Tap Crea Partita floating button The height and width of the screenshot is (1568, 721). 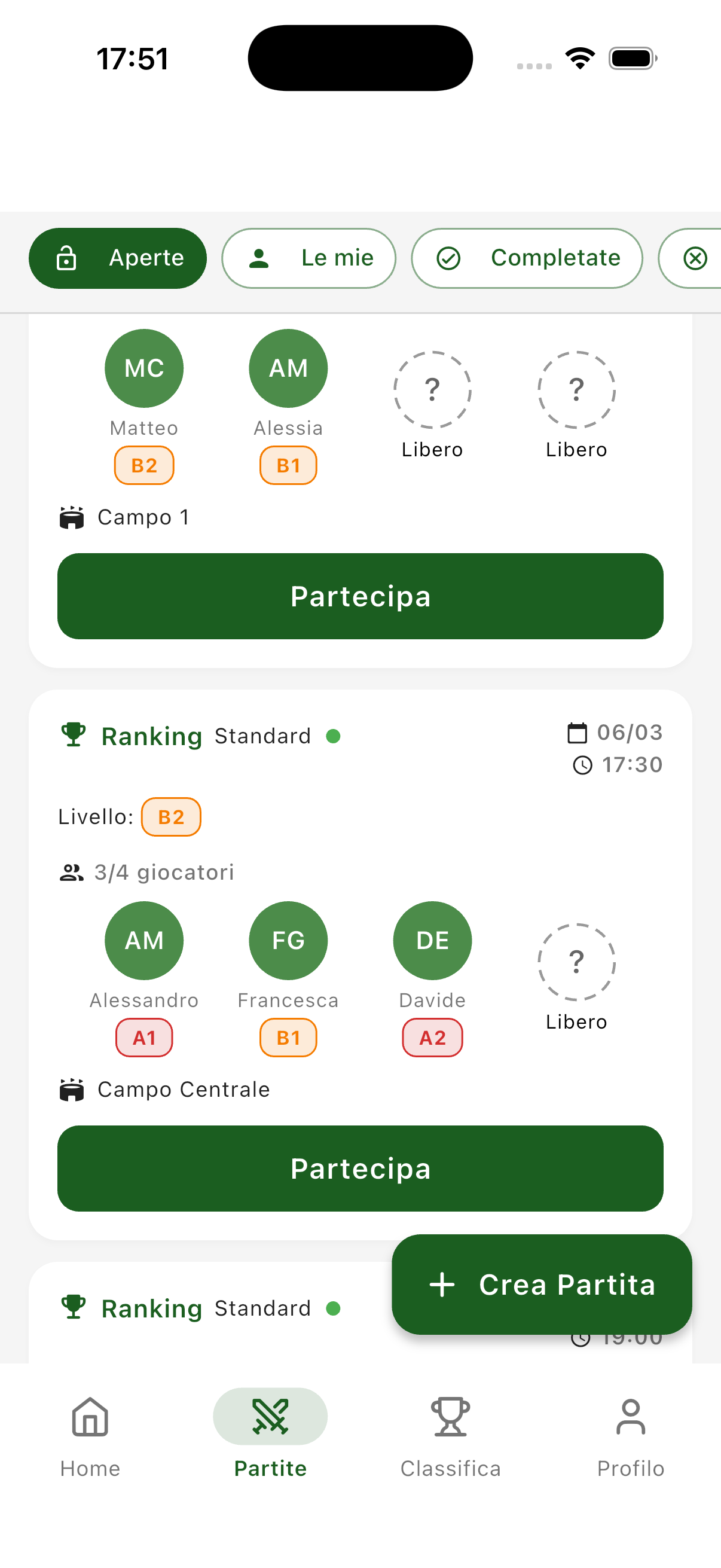click(x=542, y=1285)
